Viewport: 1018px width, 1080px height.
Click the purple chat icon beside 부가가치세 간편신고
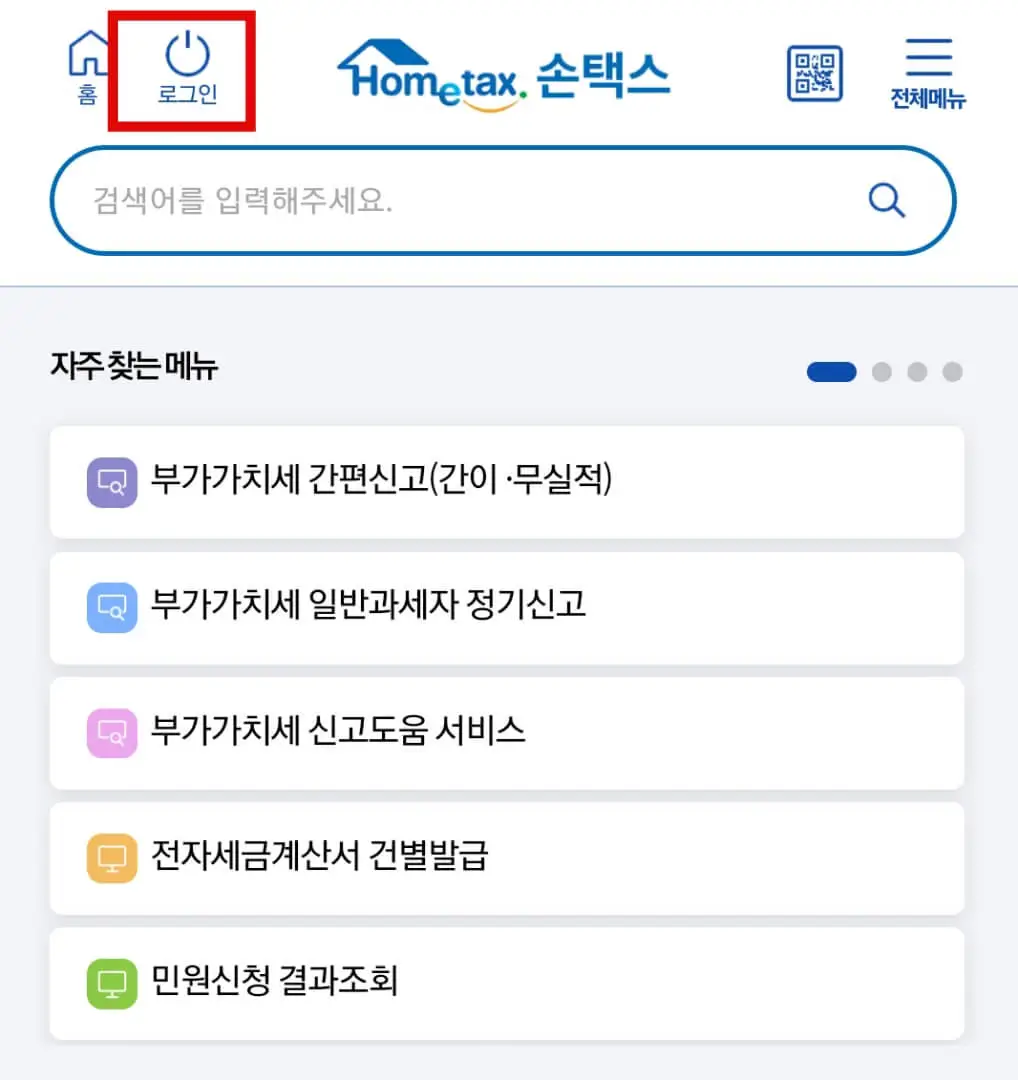coord(111,482)
